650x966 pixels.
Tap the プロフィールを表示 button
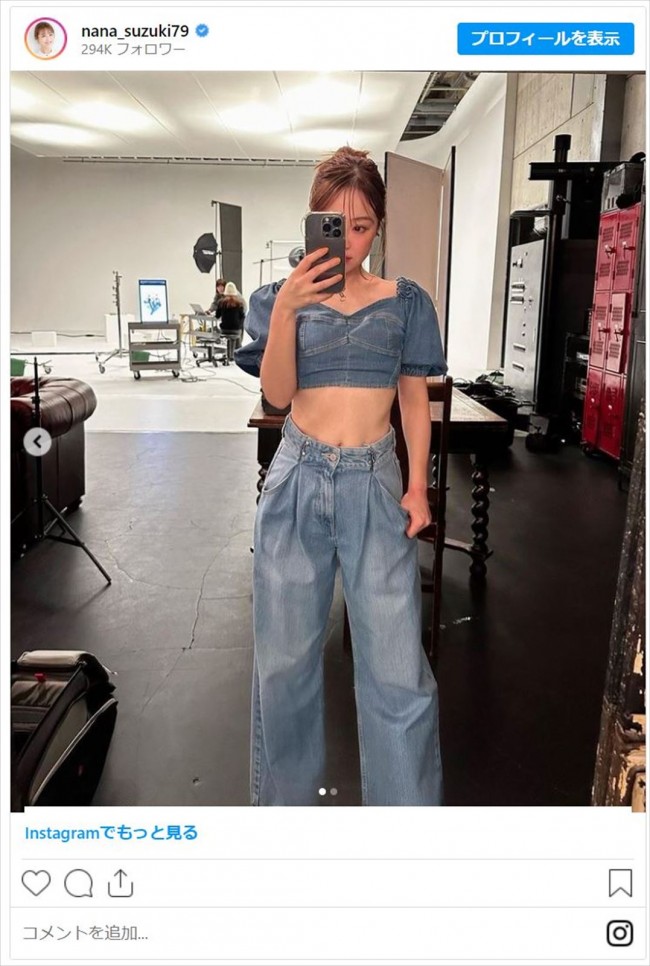coord(545,38)
